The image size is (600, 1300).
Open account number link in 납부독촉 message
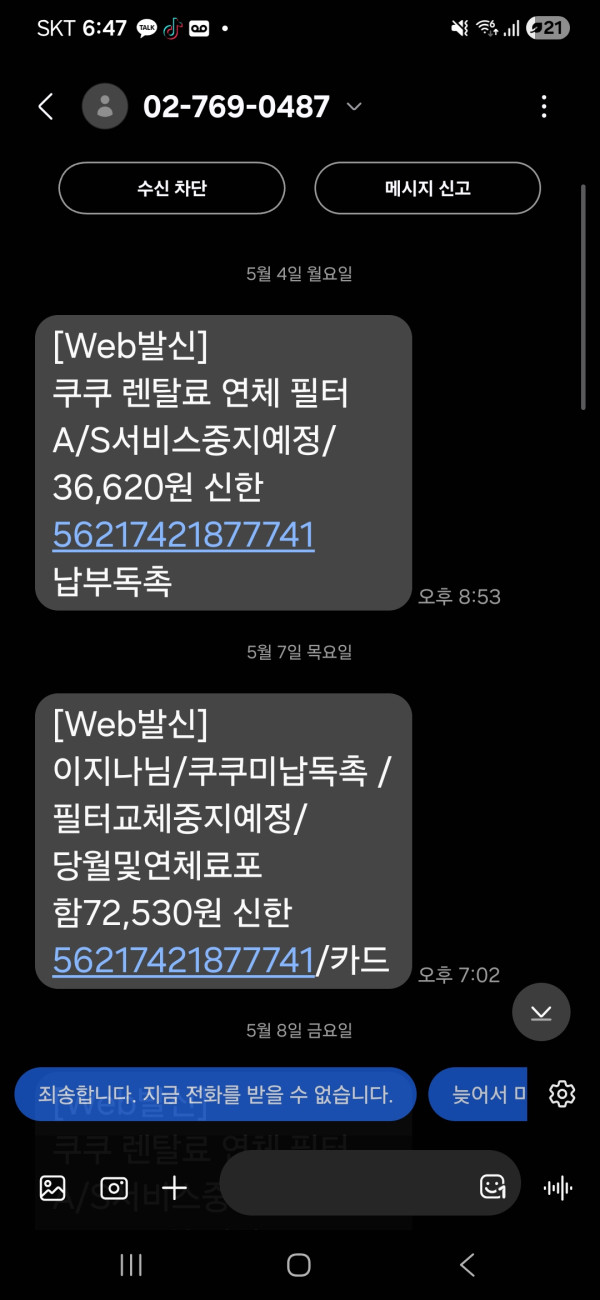pos(183,536)
